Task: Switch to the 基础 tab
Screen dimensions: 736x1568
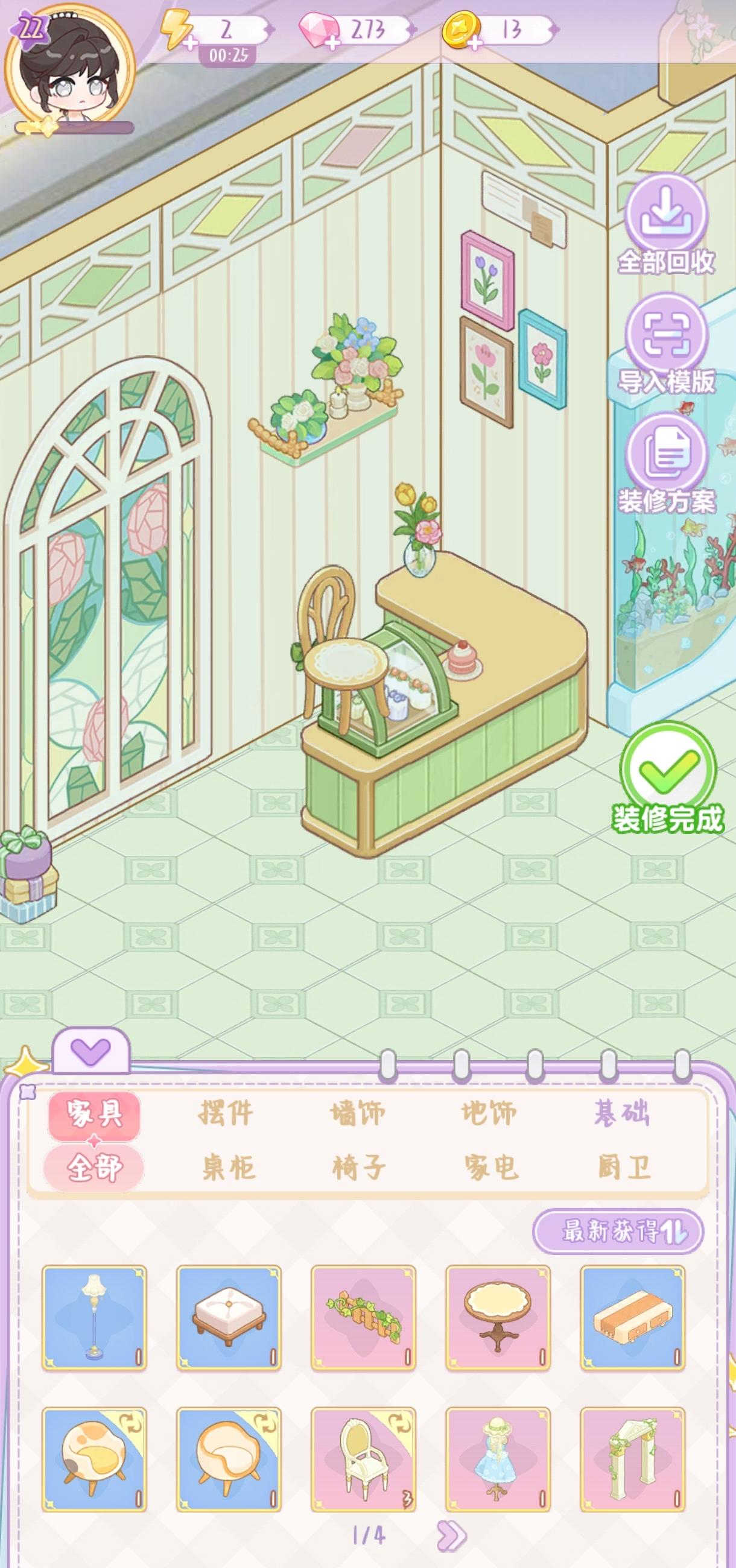Action: point(621,1113)
